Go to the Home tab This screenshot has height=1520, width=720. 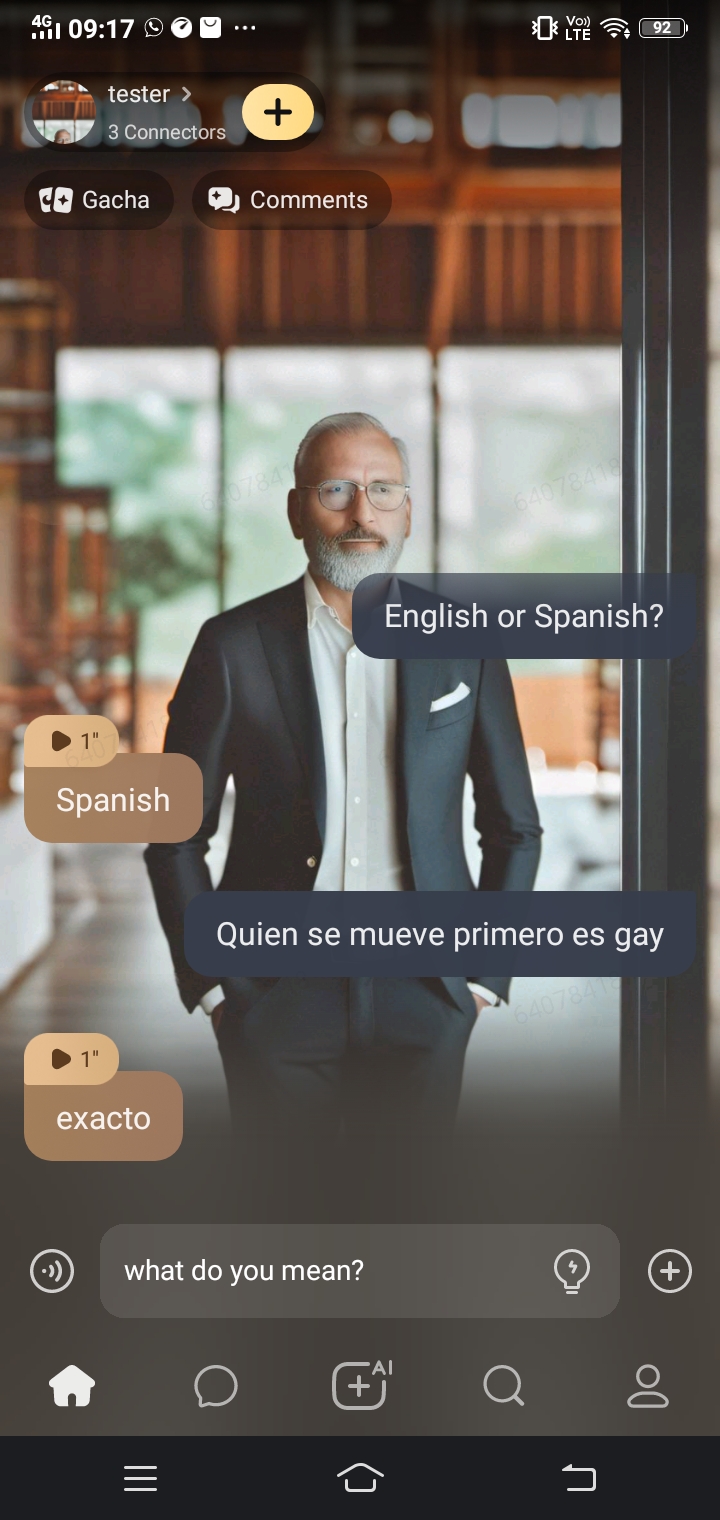[x=72, y=1387]
